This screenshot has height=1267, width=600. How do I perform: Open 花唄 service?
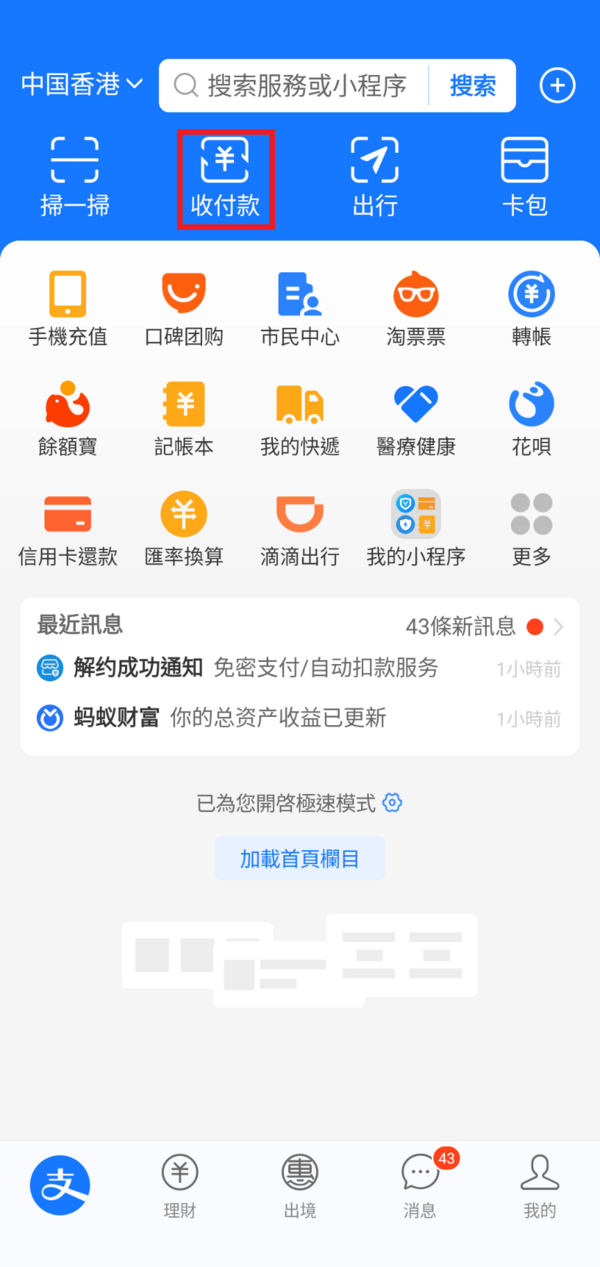click(x=532, y=419)
